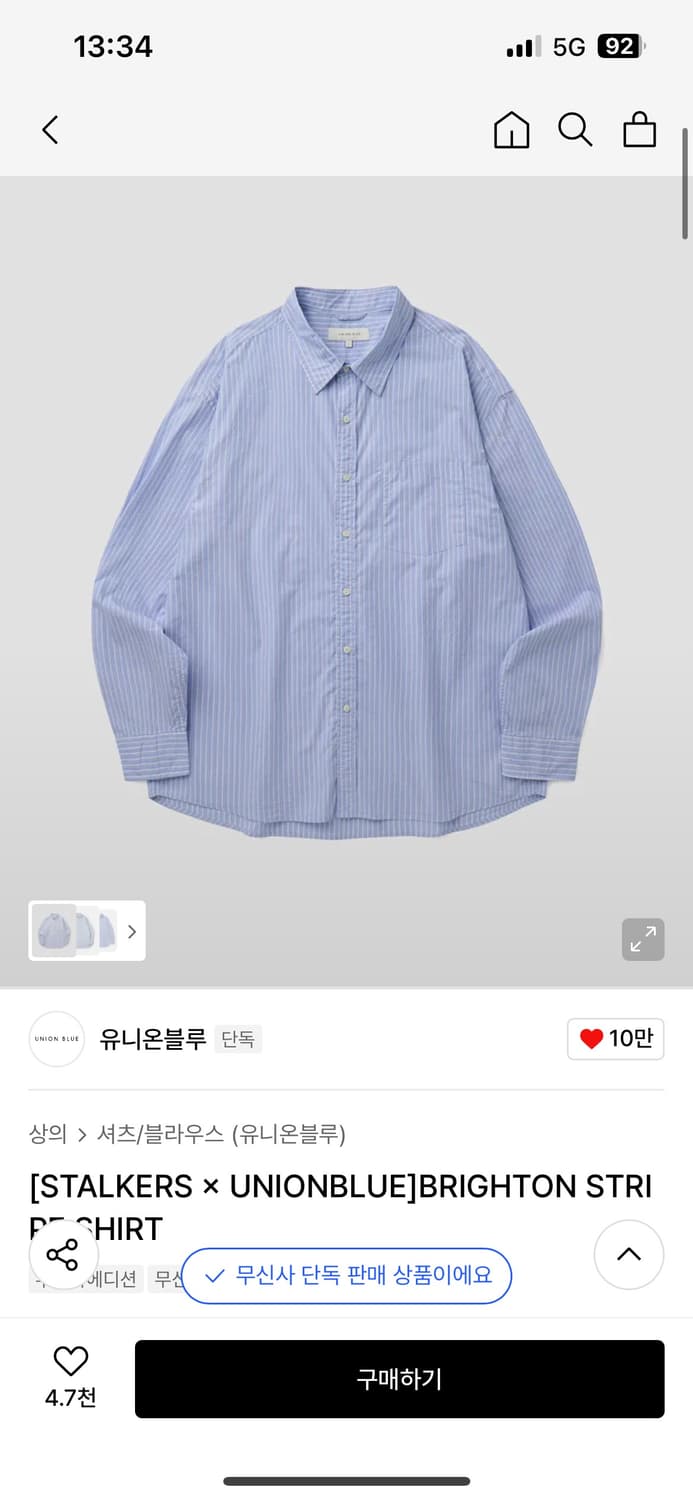Jump to the top with the up-arrow button

click(629, 1254)
